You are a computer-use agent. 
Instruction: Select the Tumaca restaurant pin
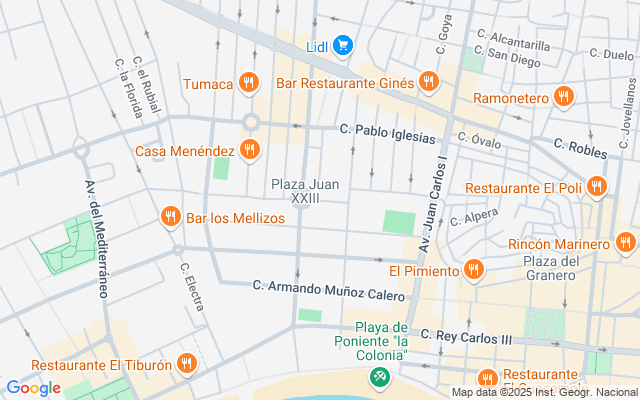[x=249, y=84]
